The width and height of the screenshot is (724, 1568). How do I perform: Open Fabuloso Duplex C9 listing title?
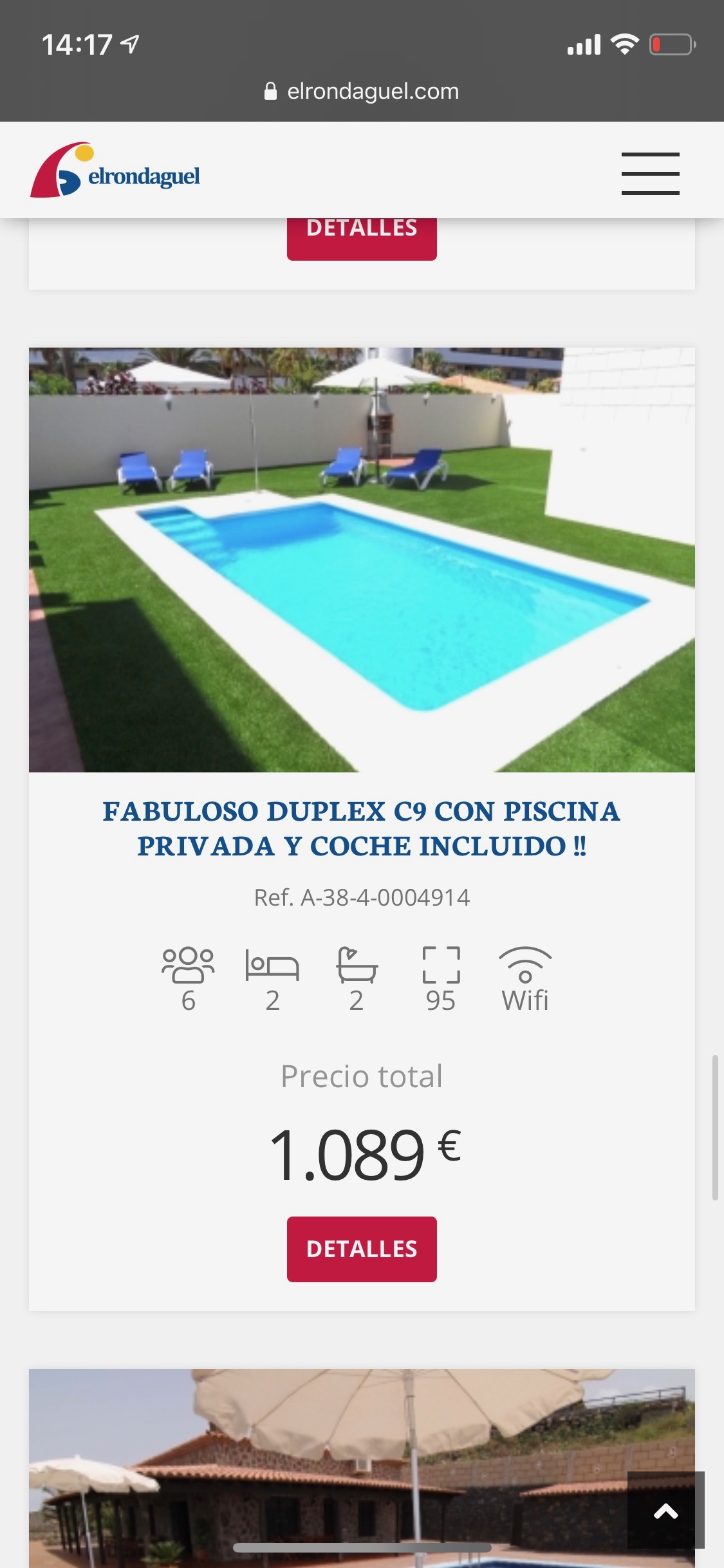point(362,828)
